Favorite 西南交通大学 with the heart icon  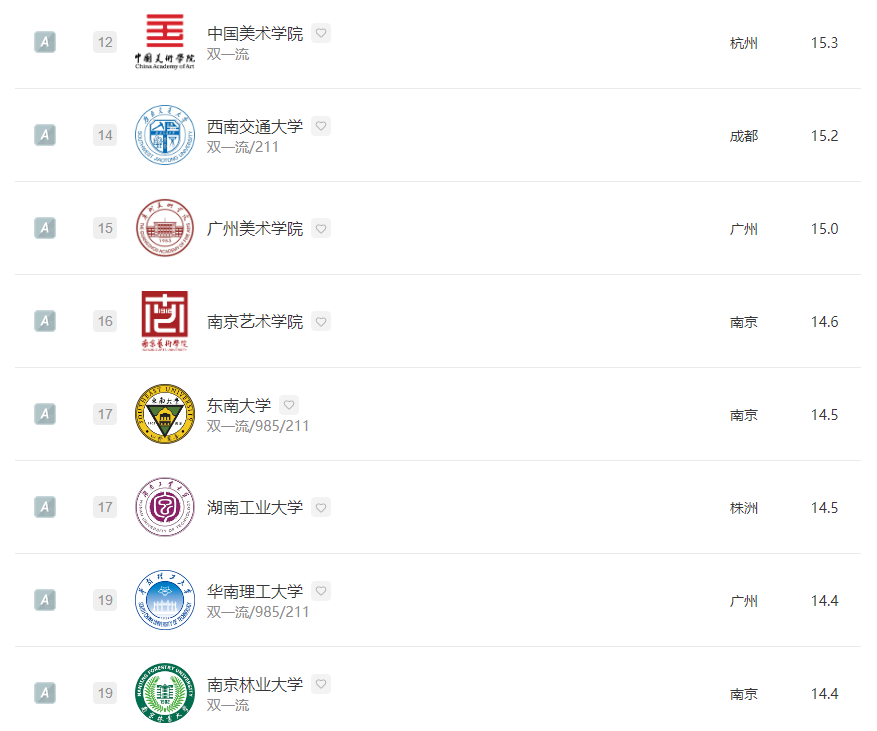tap(321, 126)
